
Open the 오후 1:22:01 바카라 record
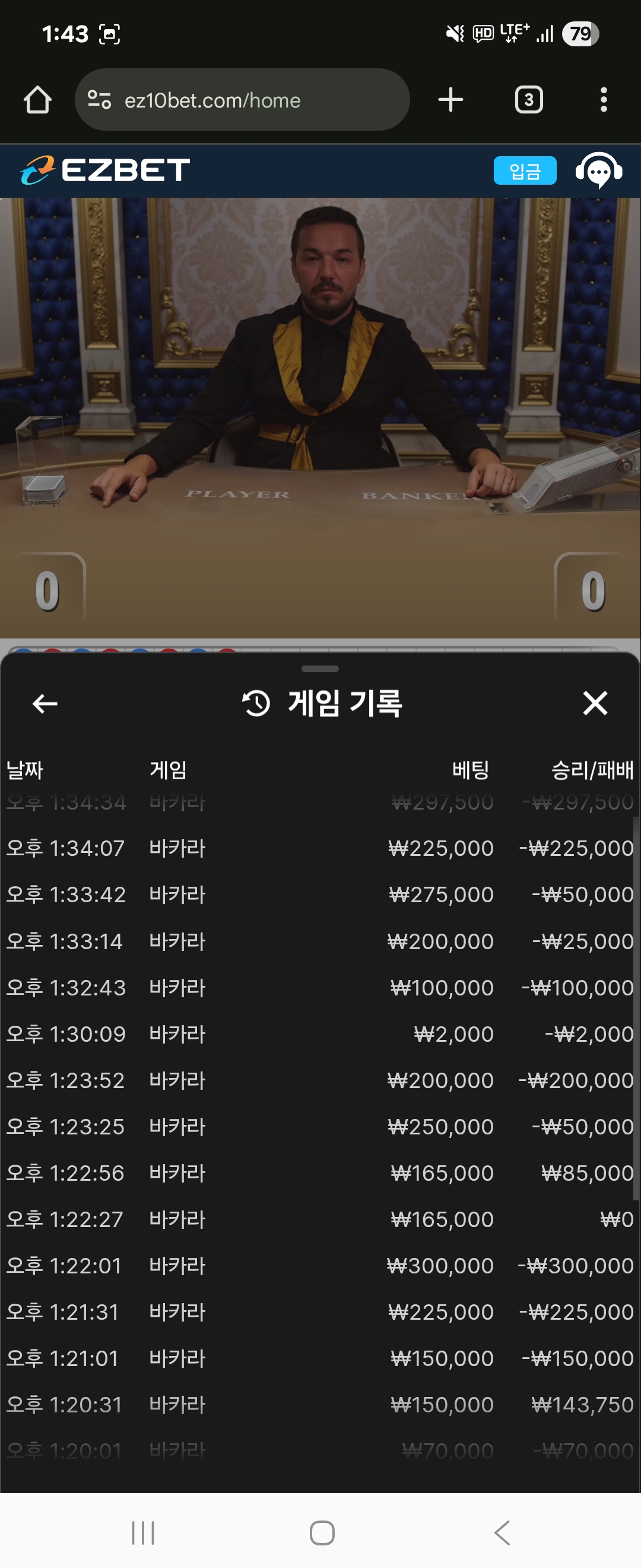click(x=320, y=1266)
